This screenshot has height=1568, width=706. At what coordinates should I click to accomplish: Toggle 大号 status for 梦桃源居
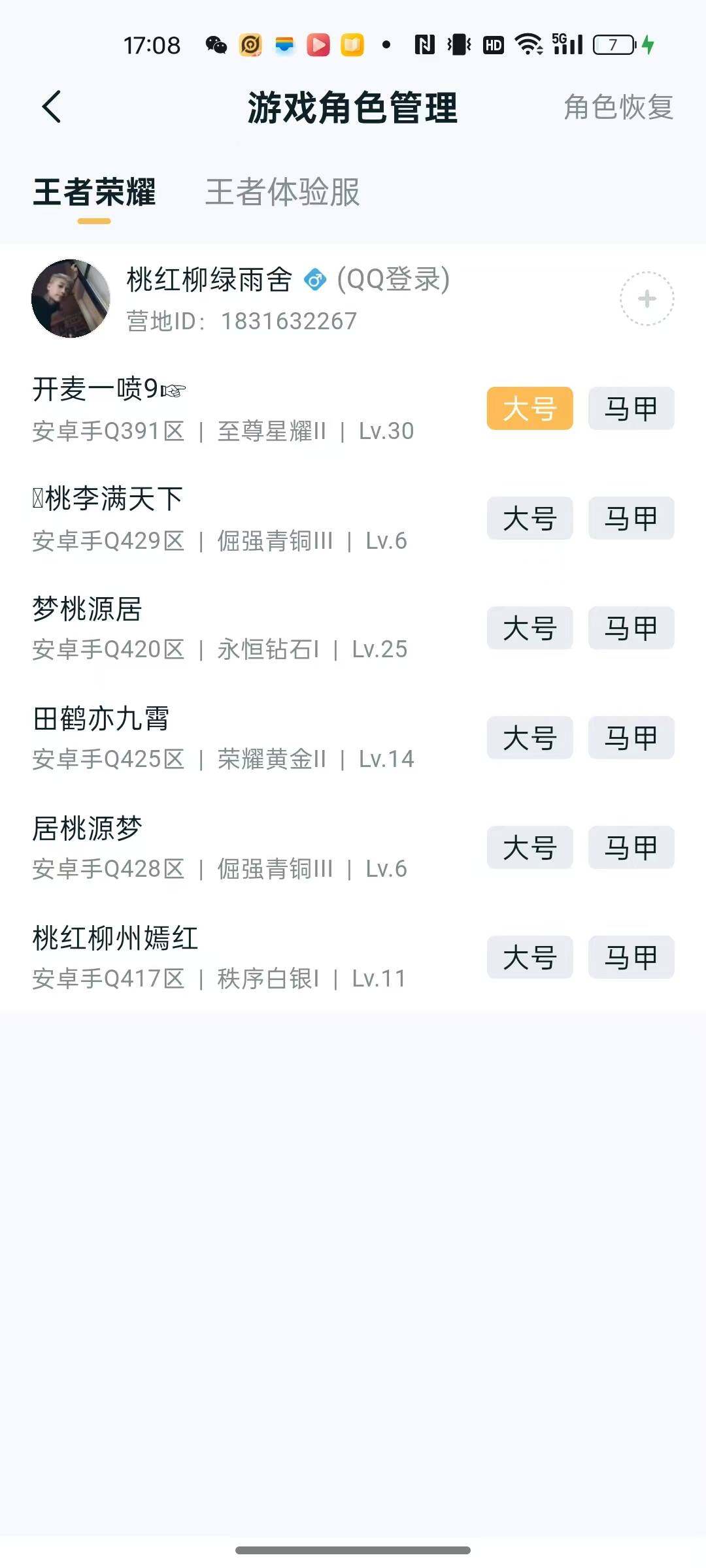click(529, 628)
